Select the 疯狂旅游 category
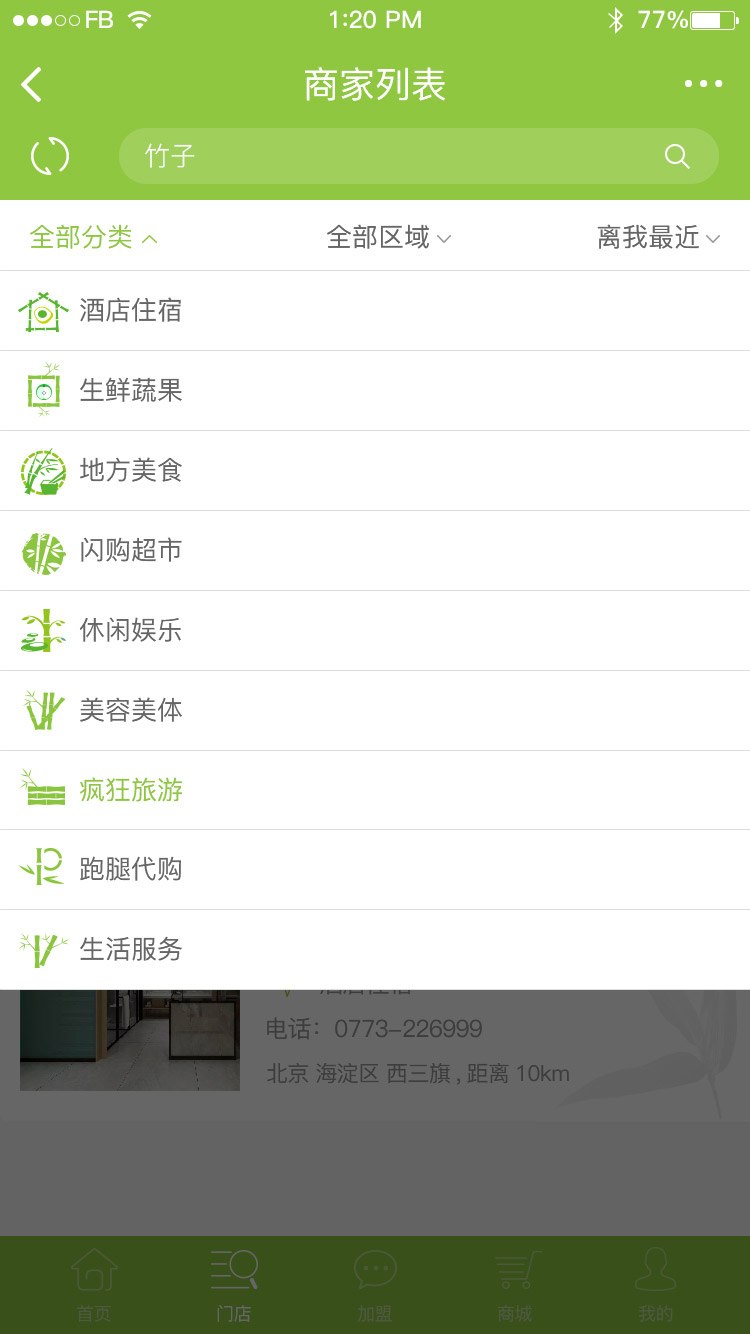Image resolution: width=750 pixels, height=1334 pixels. 130,791
